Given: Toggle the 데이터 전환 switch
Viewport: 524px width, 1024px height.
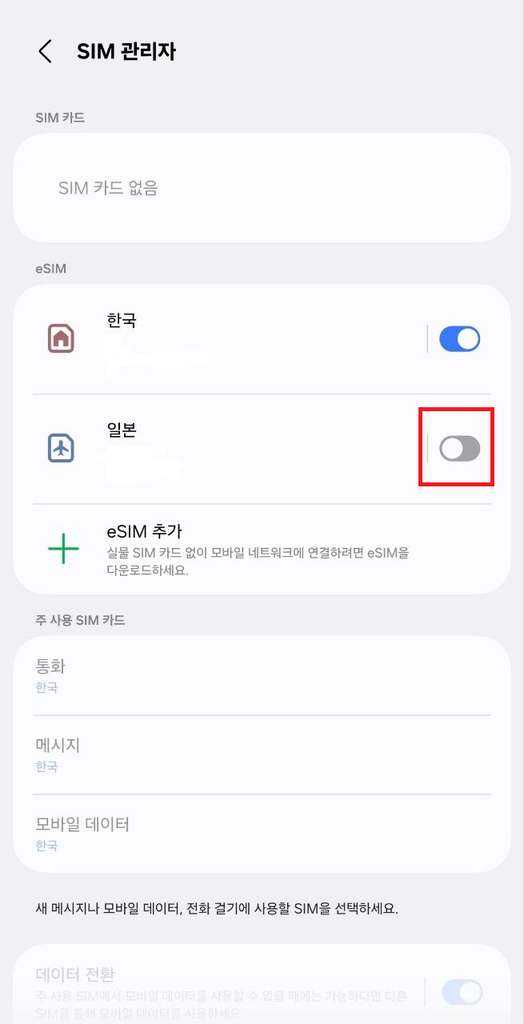Looking at the screenshot, I should [x=462, y=991].
